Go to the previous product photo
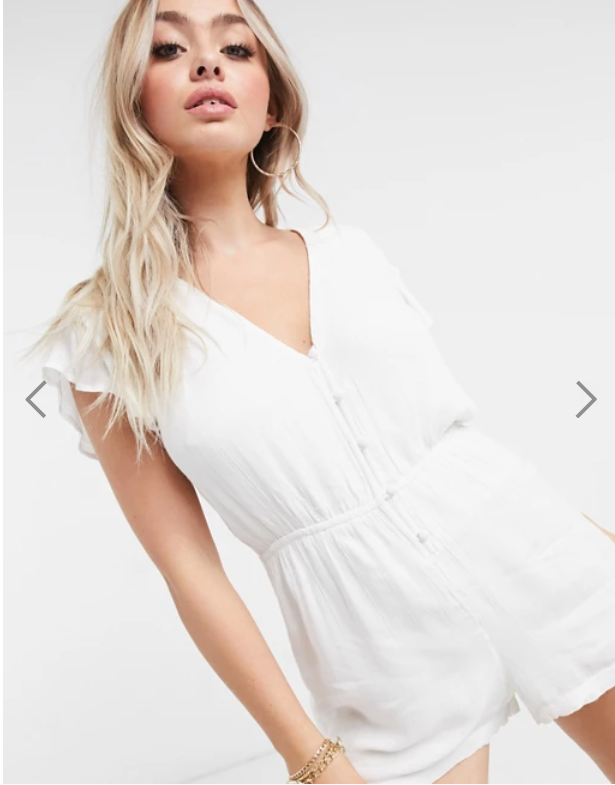 pos(36,399)
